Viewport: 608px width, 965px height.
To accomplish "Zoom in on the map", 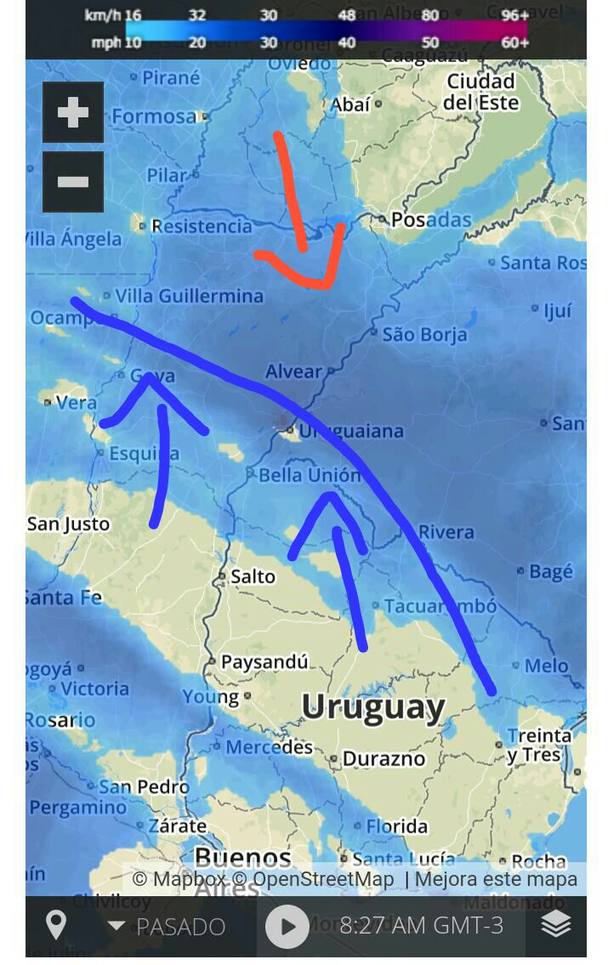I will coord(73,113).
